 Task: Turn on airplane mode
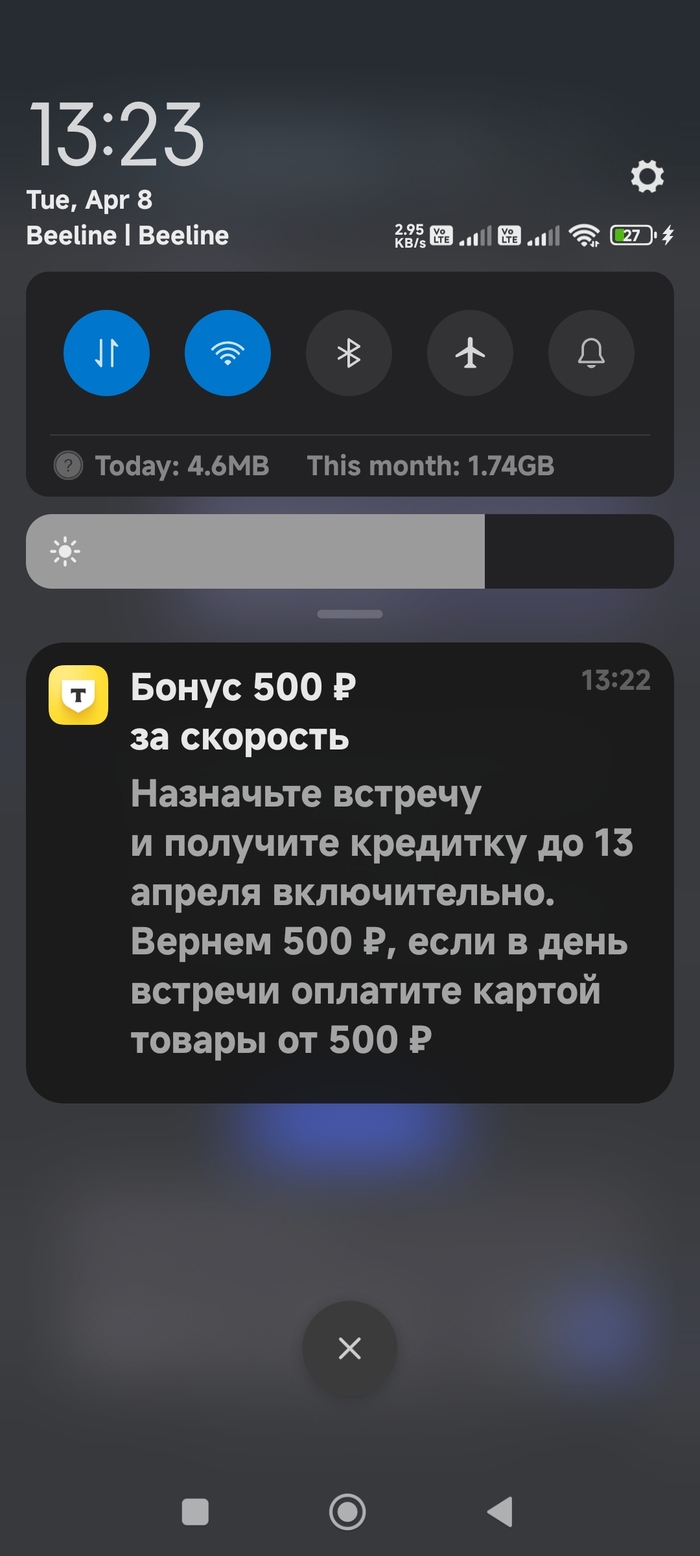469,353
